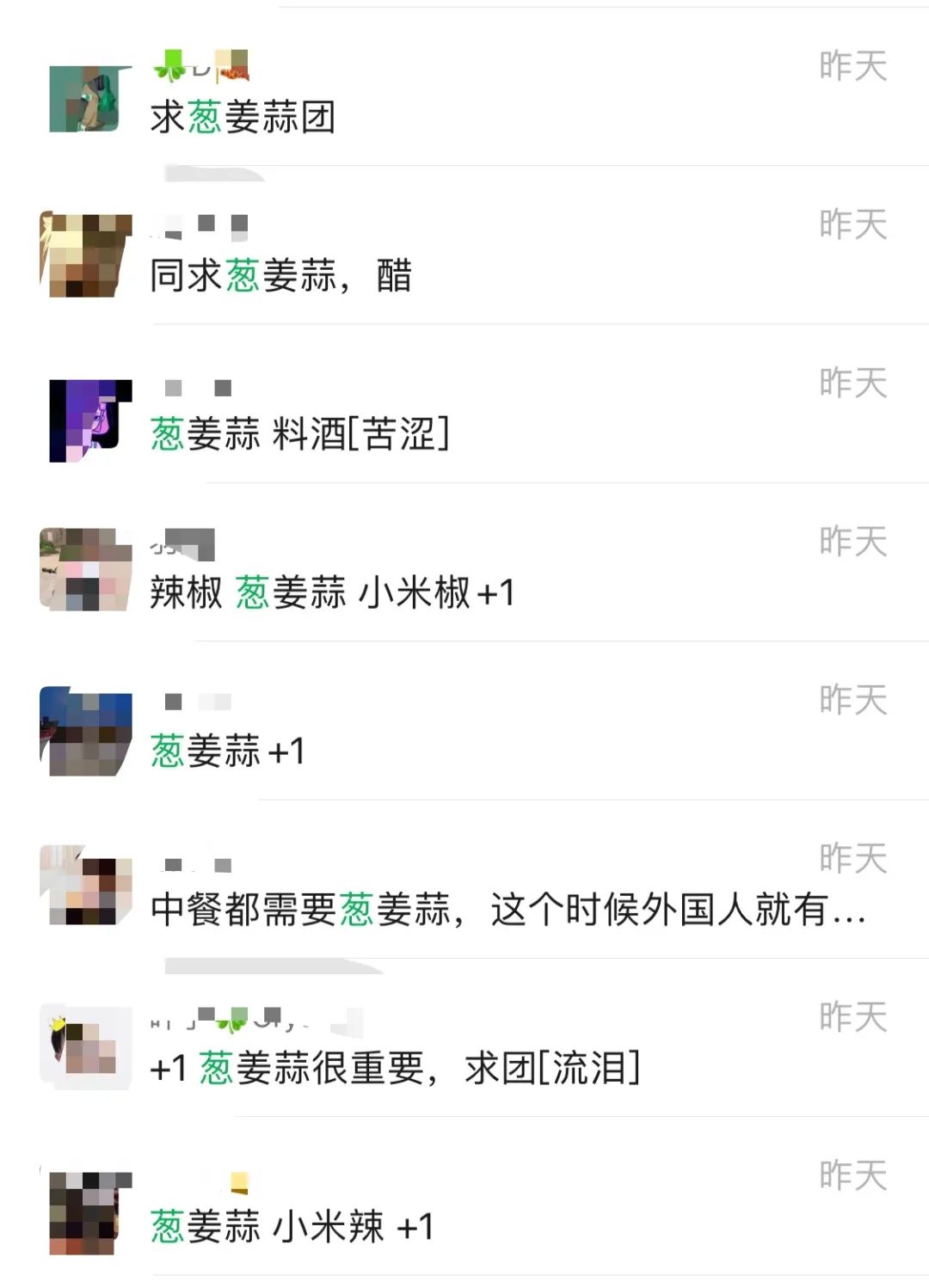
Task: Open the avatar of the first message sender
Action: click(x=84, y=95)
